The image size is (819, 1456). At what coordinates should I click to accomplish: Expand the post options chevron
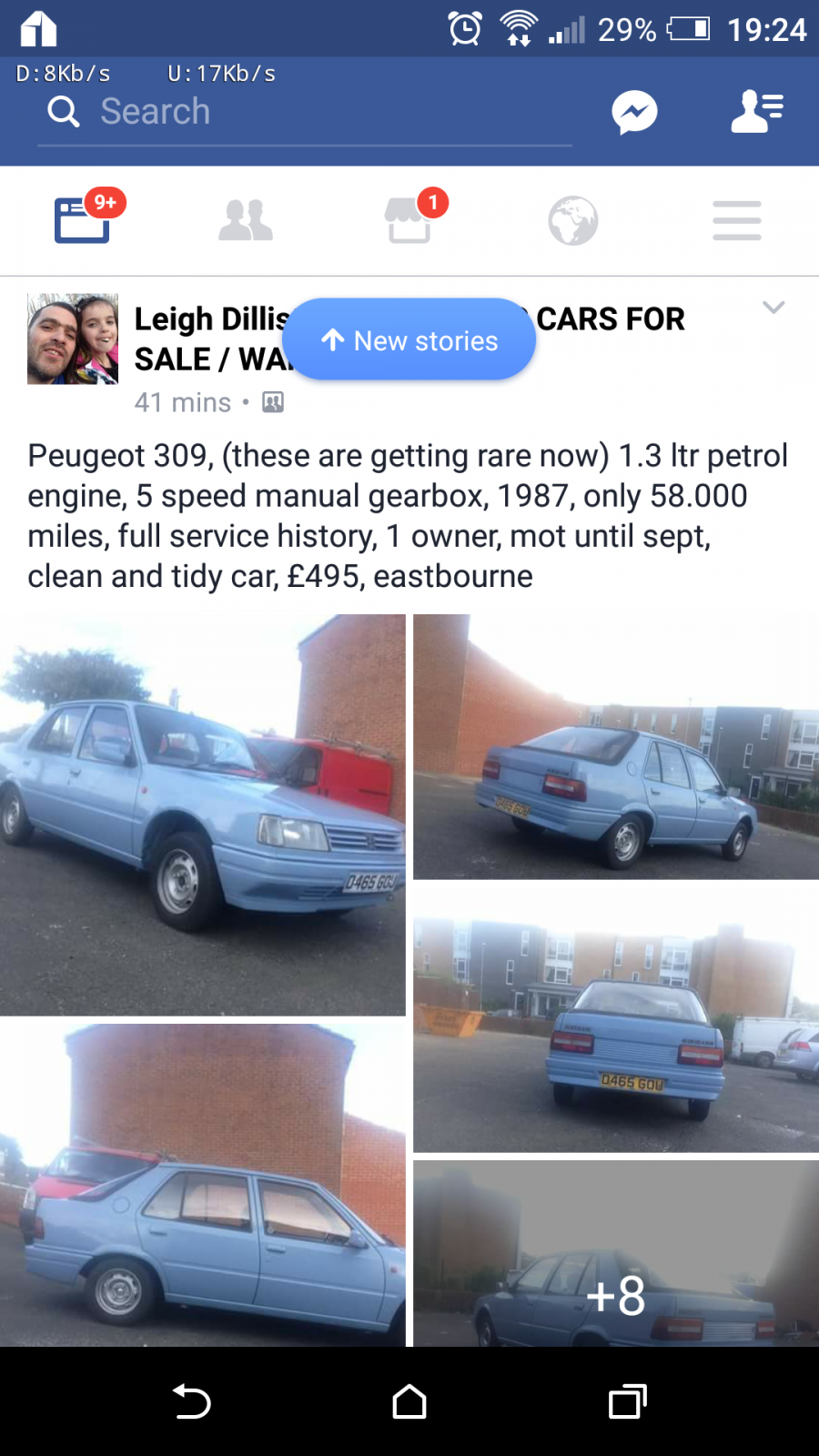click(773, 308)
